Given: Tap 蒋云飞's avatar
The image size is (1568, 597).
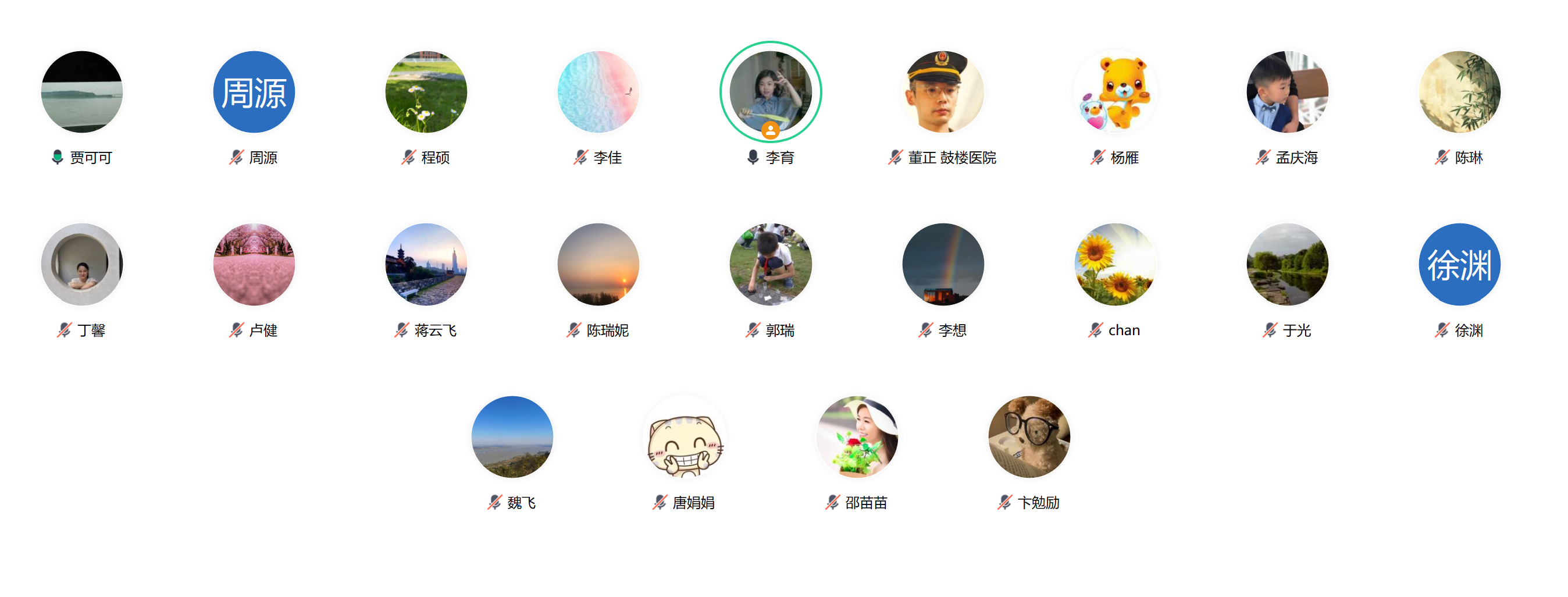Looking at the screenshot, I should 426,264.
